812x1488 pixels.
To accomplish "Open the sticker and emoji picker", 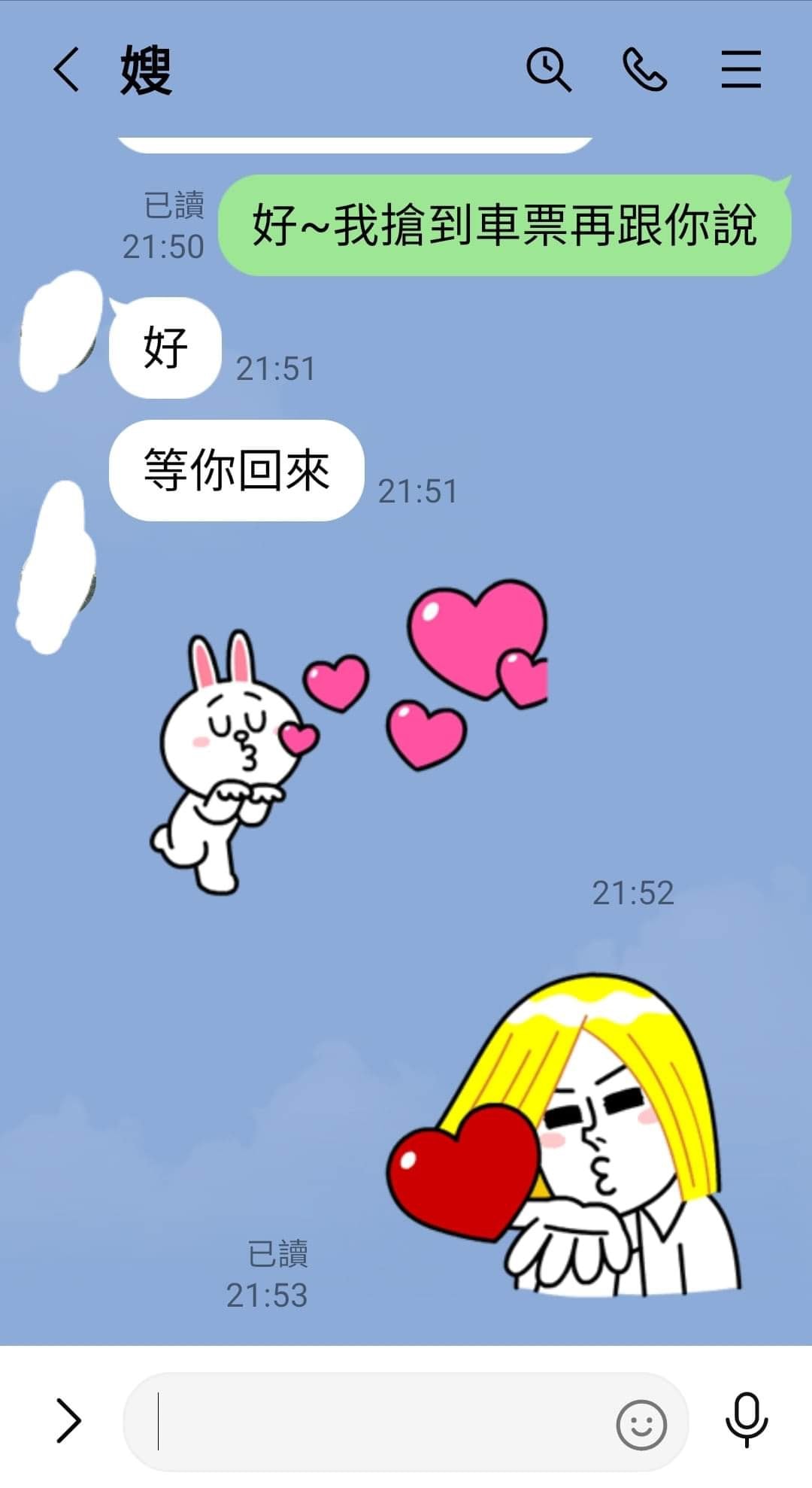I will tap(641, 1423).
